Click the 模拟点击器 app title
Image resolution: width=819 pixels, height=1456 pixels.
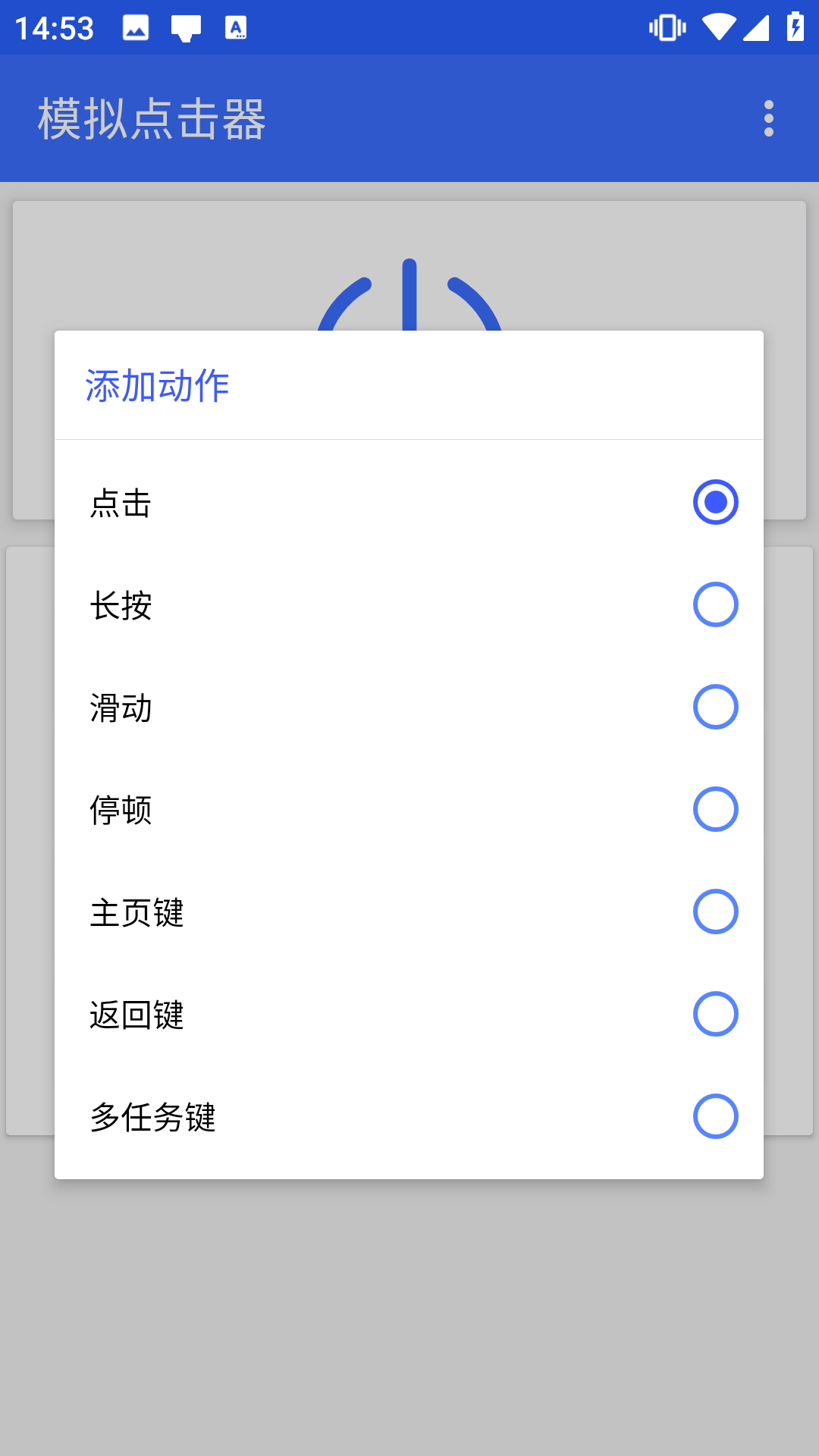pyautogui.click(x=152, y=118)
